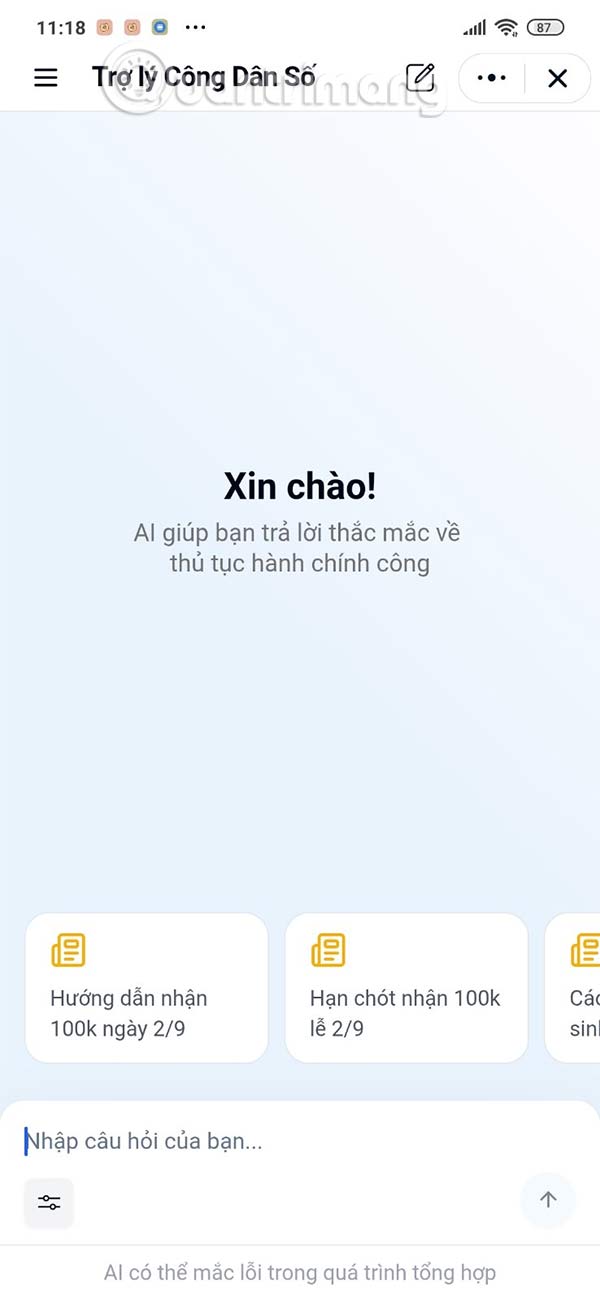Start a new chat with compose icon
This screenshot has width=600, height=1300.
pyautogui.click(x=421, y=78)
